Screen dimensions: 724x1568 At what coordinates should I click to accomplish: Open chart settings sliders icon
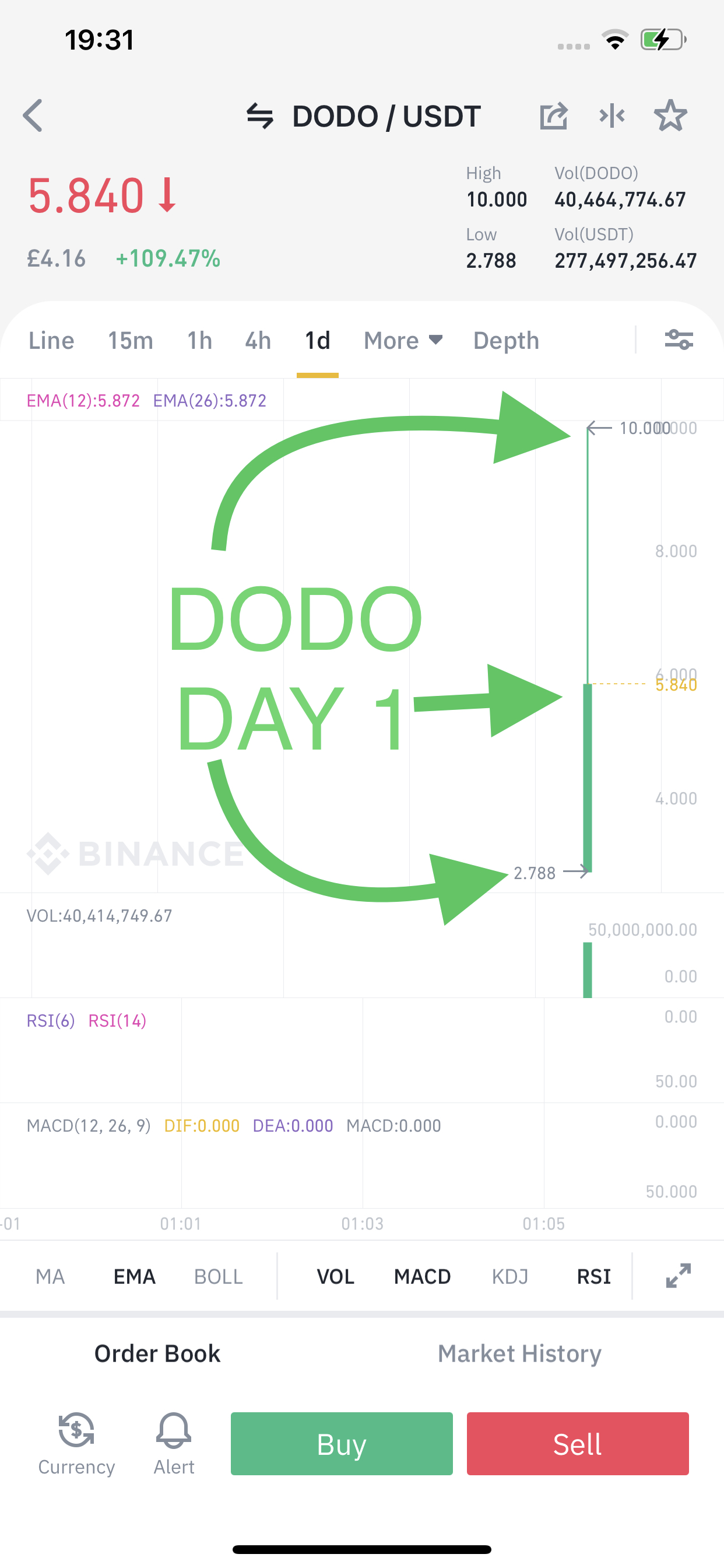[x=679, y=339]
